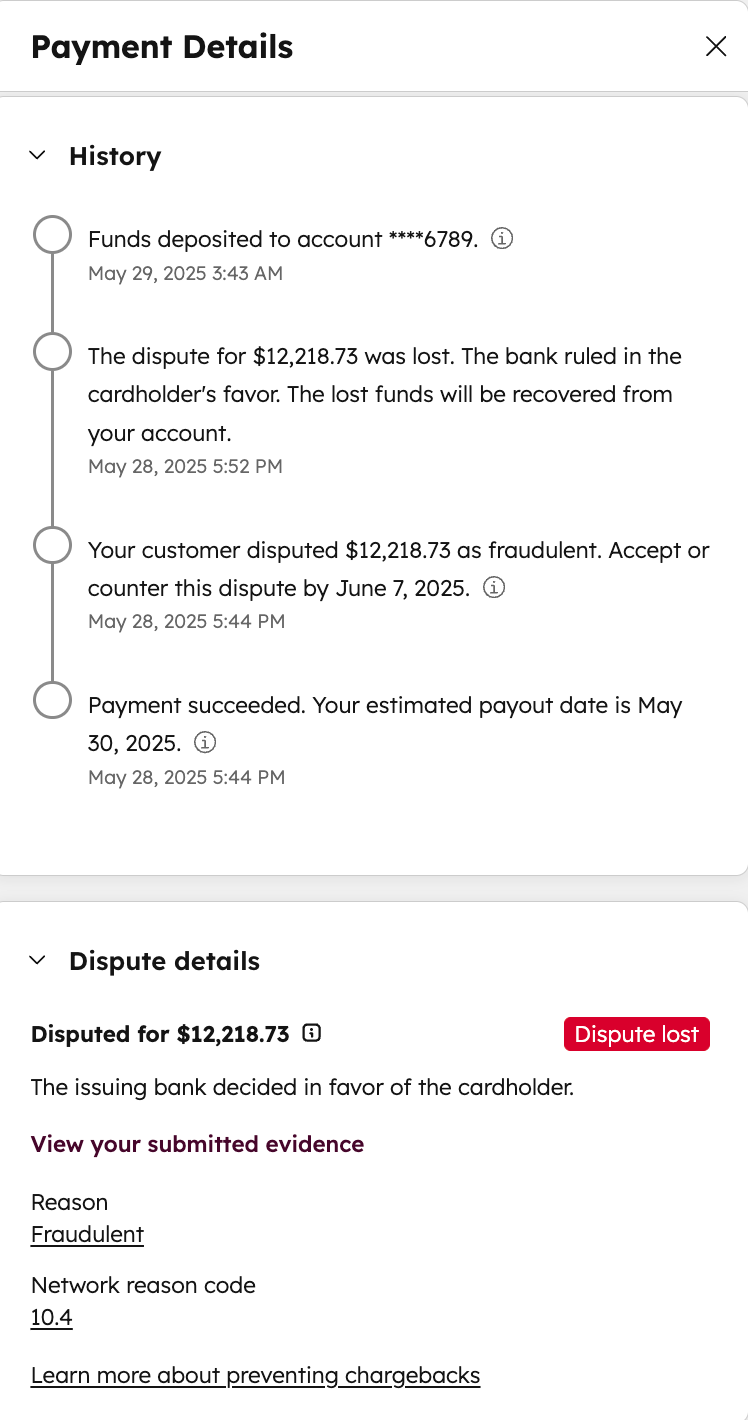
Task: Open info icon next to disputed amount
Action: click(311, 1033)
